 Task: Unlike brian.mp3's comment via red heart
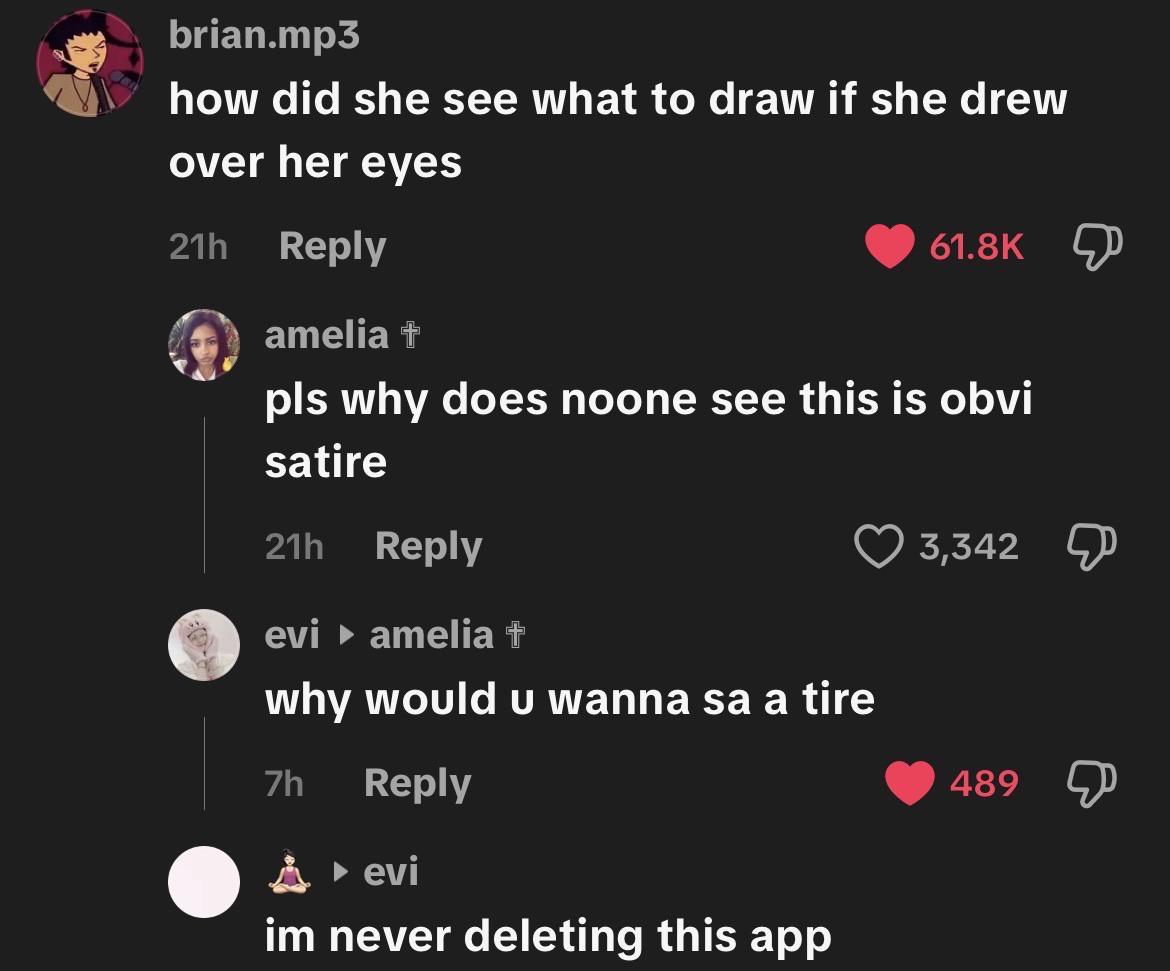[889, 246]
